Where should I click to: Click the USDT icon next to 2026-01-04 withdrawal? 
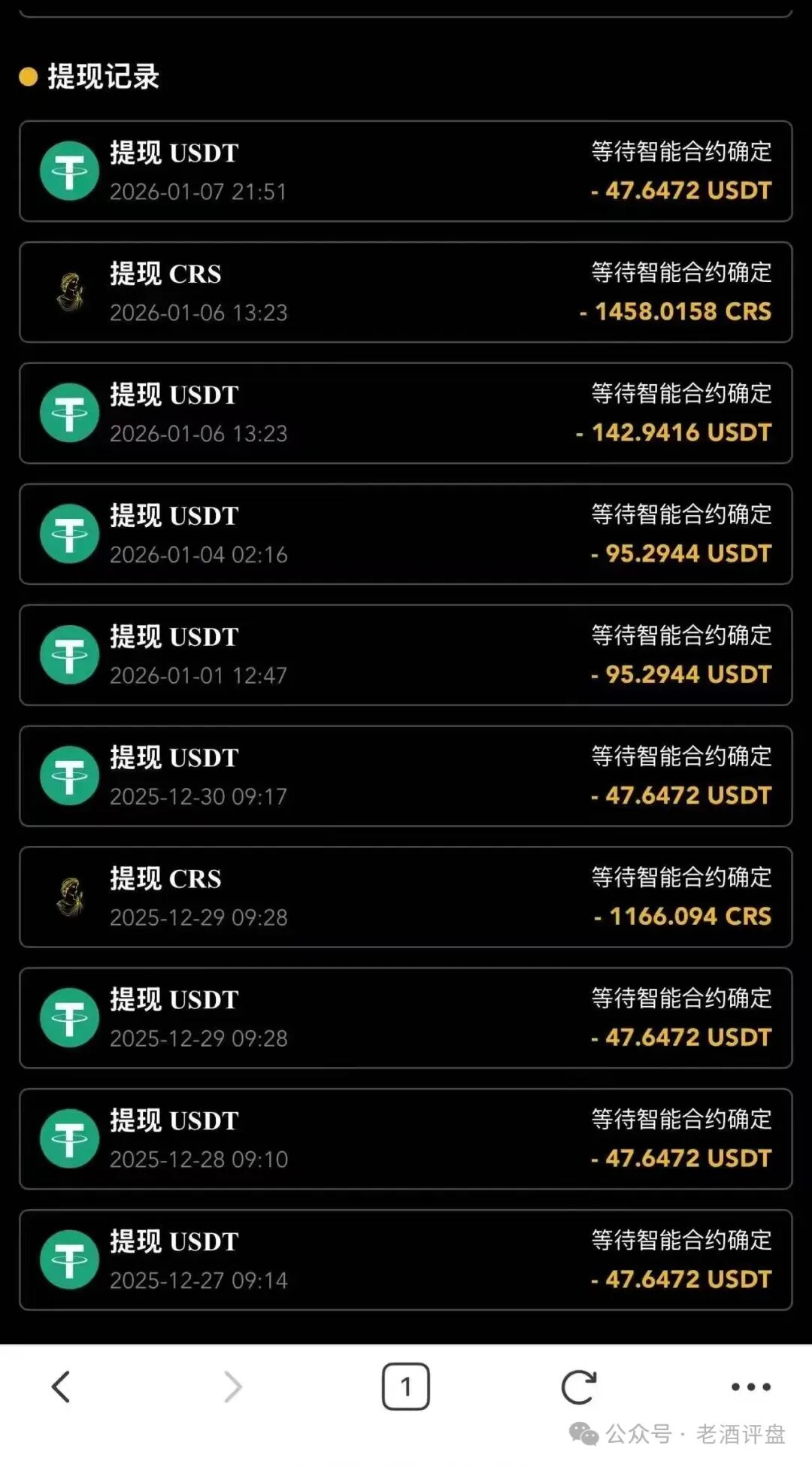point(70,534)
